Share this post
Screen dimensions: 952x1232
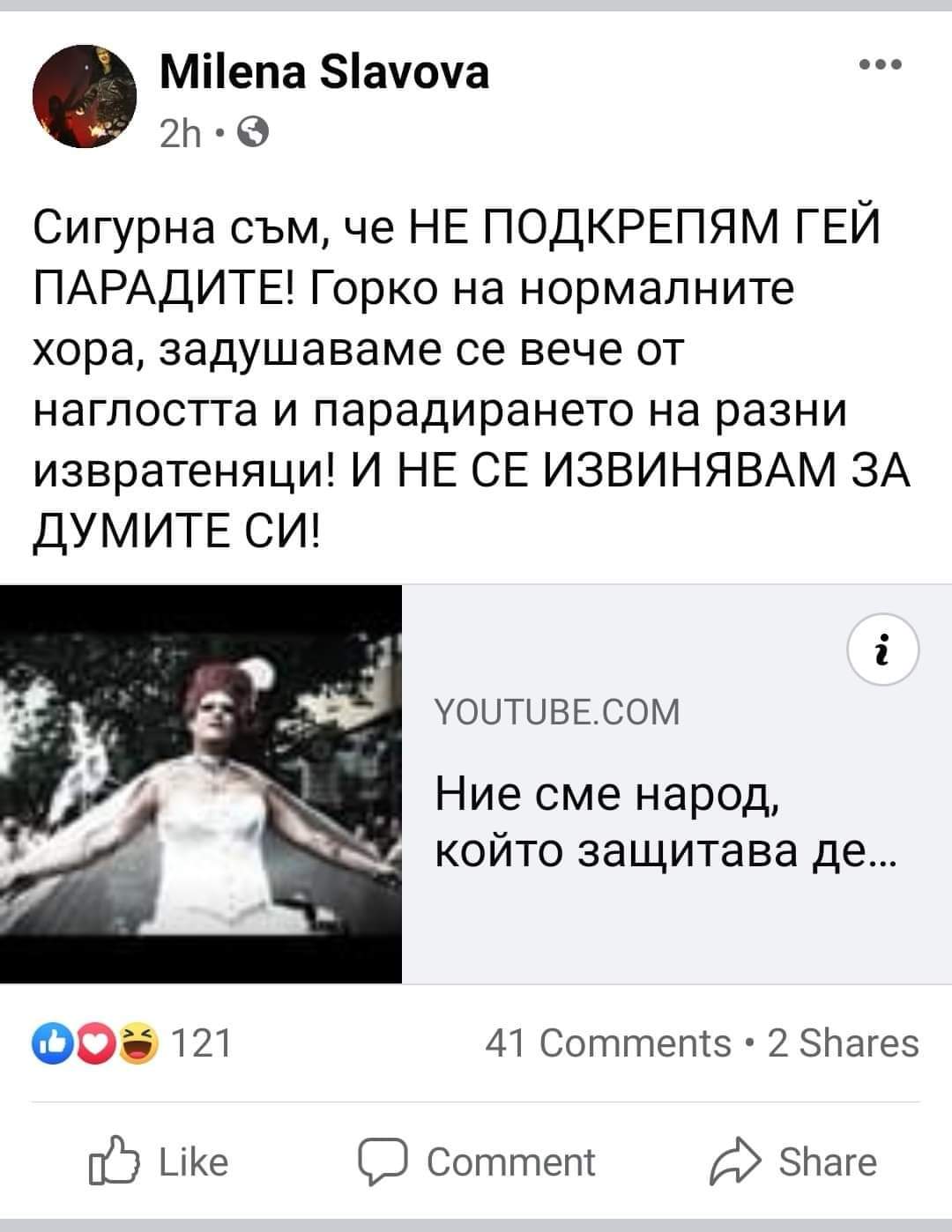click(792, 1161)
